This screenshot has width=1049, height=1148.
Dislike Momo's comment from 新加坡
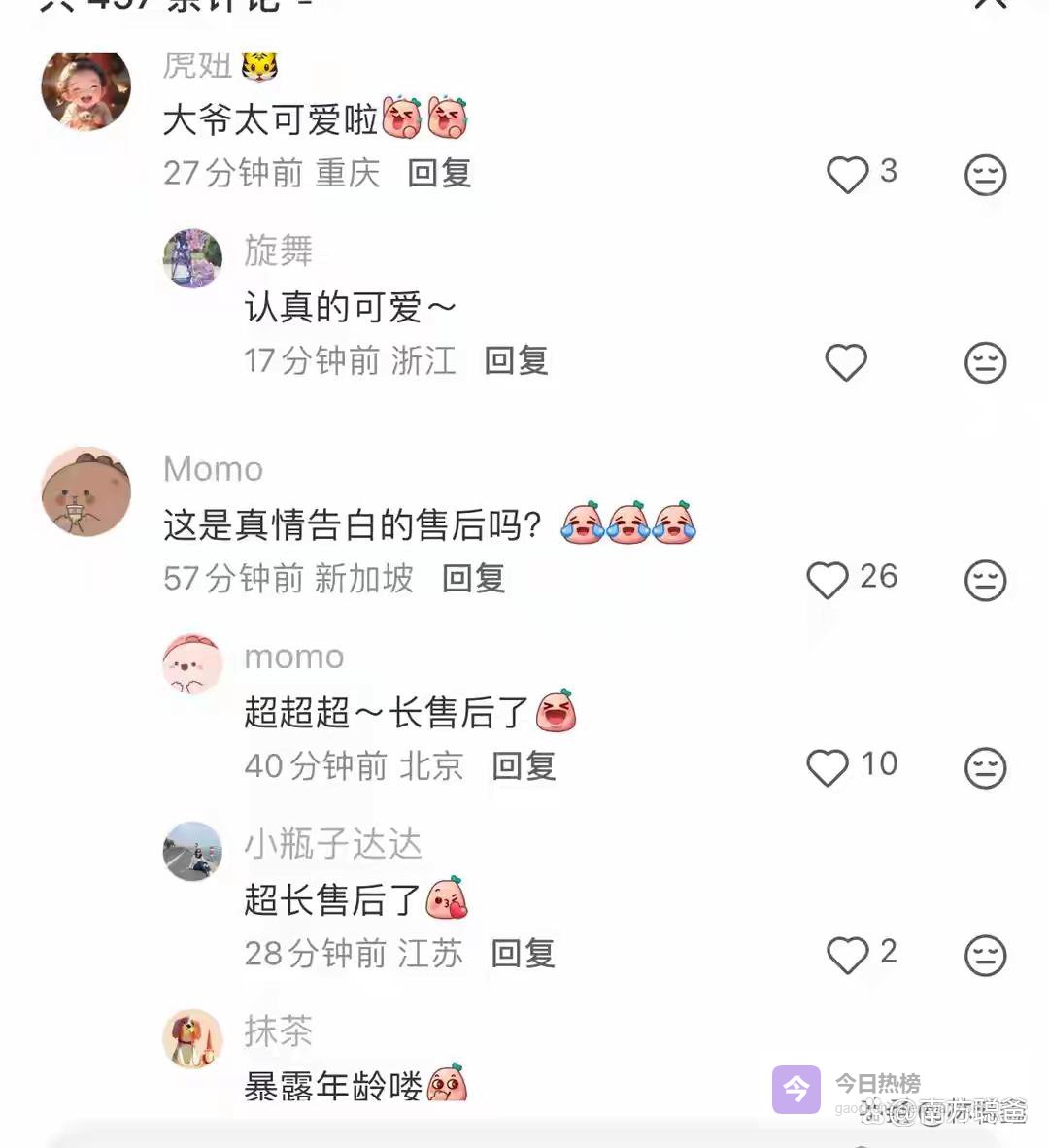tap(985, 581)
